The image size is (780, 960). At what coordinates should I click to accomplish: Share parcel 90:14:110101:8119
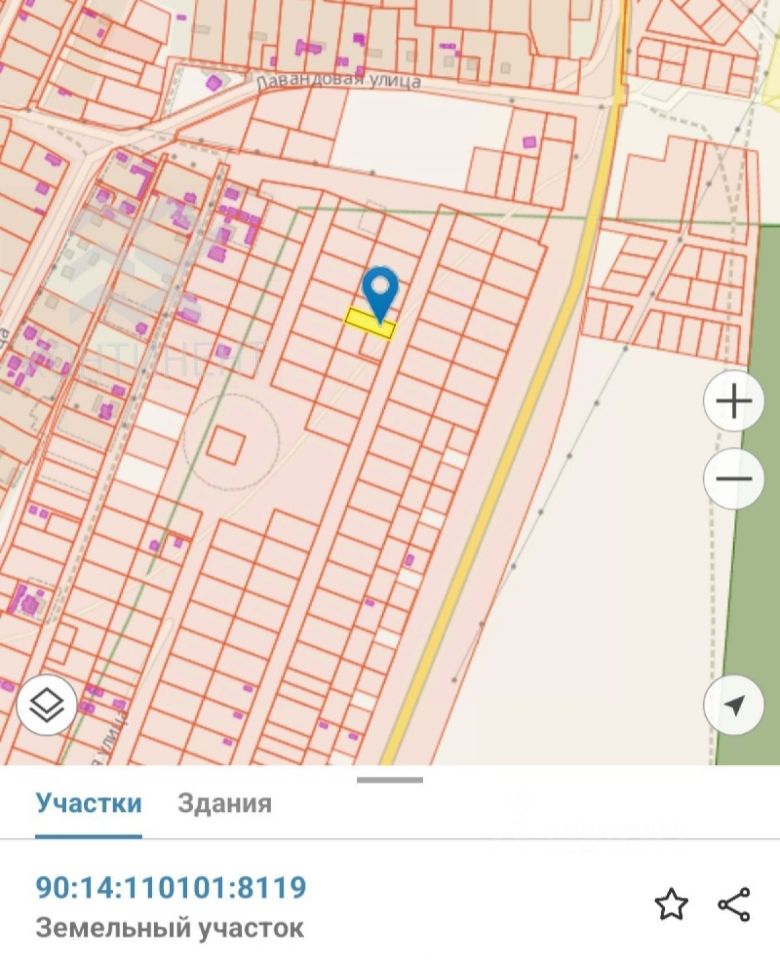pyautogui.click(x=734, y=905)
